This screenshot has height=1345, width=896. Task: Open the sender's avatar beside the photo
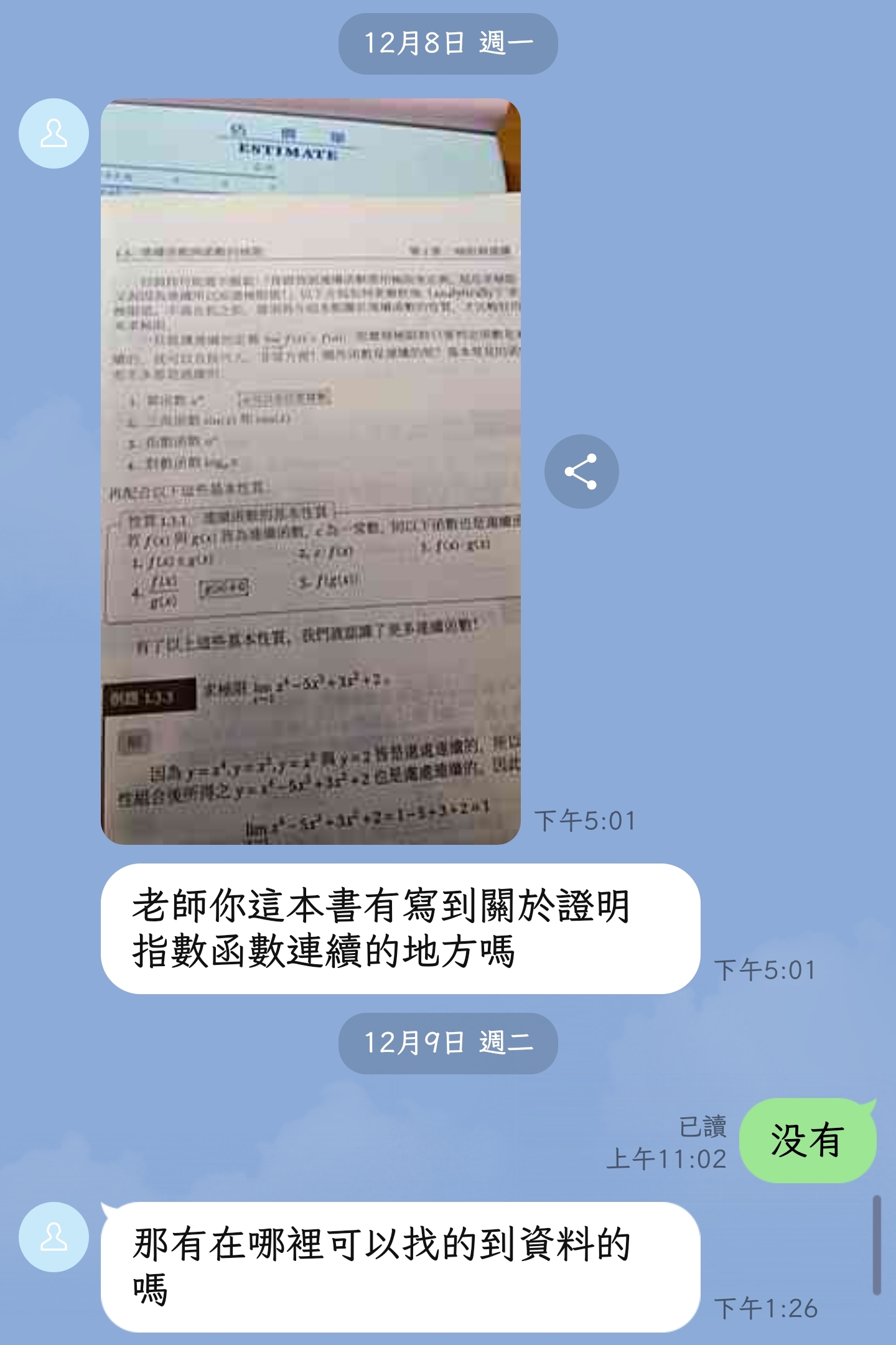pos(54,133)
